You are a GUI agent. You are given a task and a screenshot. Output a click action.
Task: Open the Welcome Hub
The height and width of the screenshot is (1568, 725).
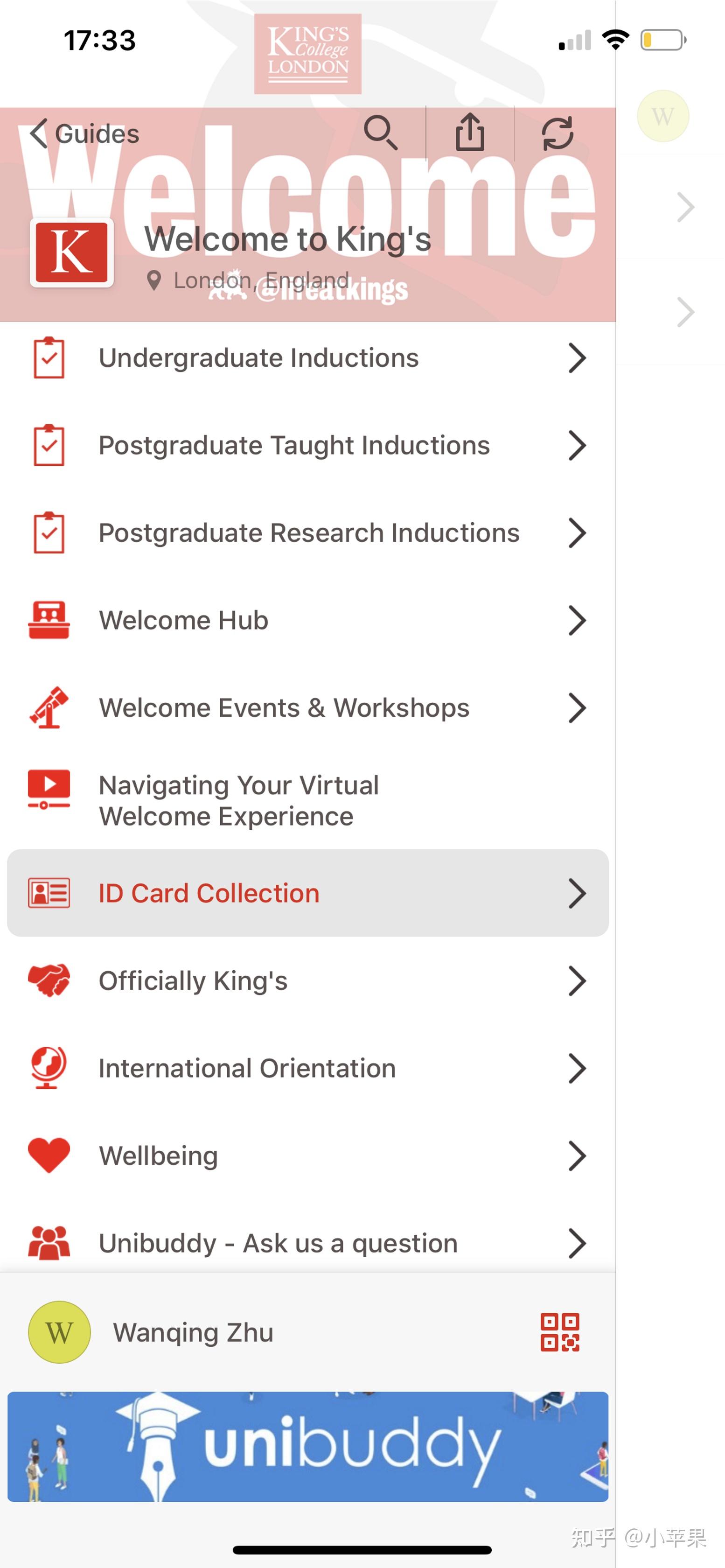307,620
